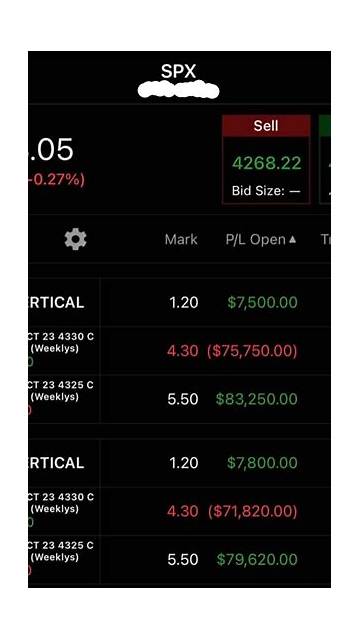Select the 4325 C leg showing $83,250.00

point(180,399)
